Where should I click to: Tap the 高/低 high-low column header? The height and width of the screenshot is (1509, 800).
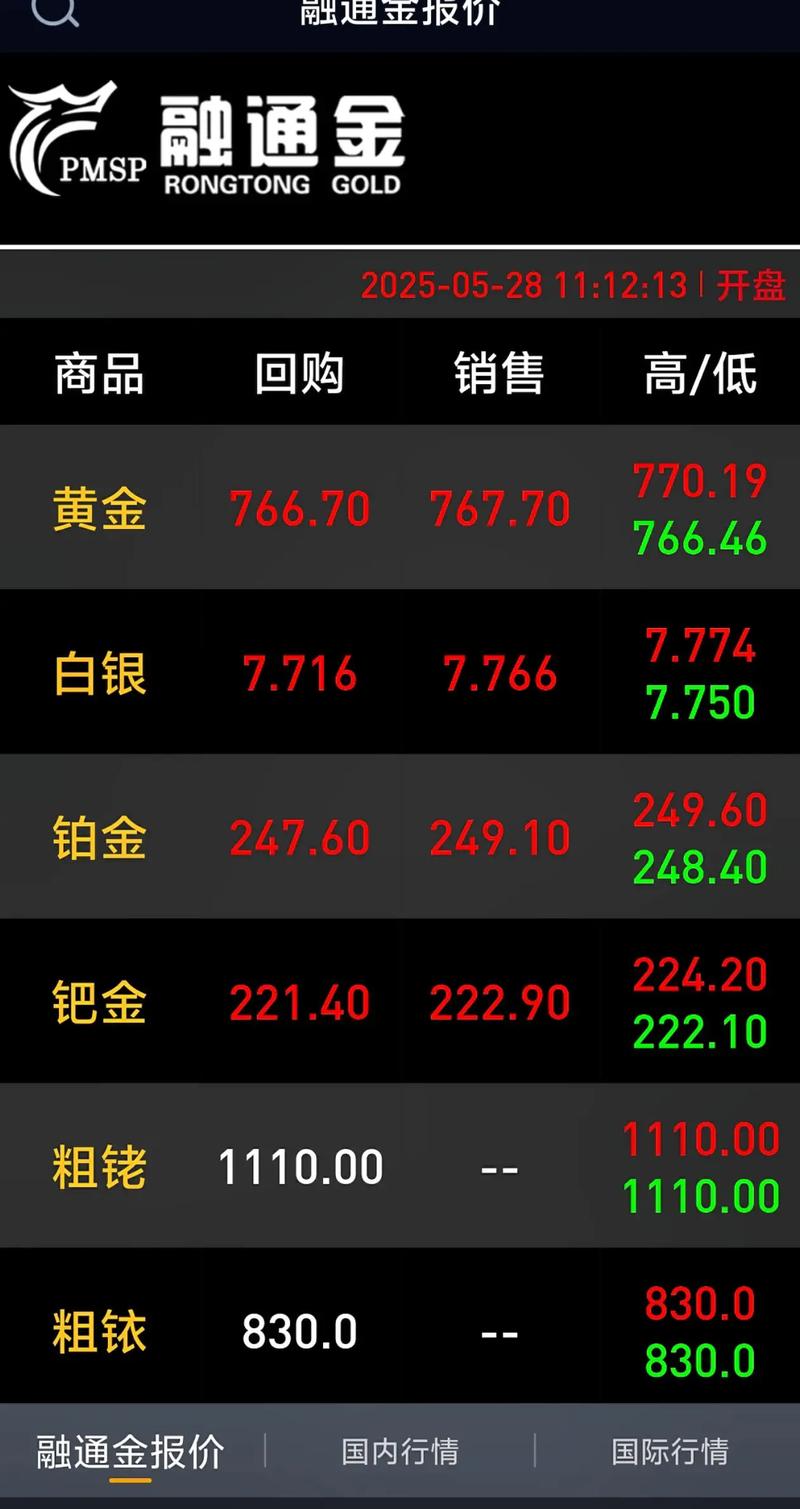pos(698,372)
